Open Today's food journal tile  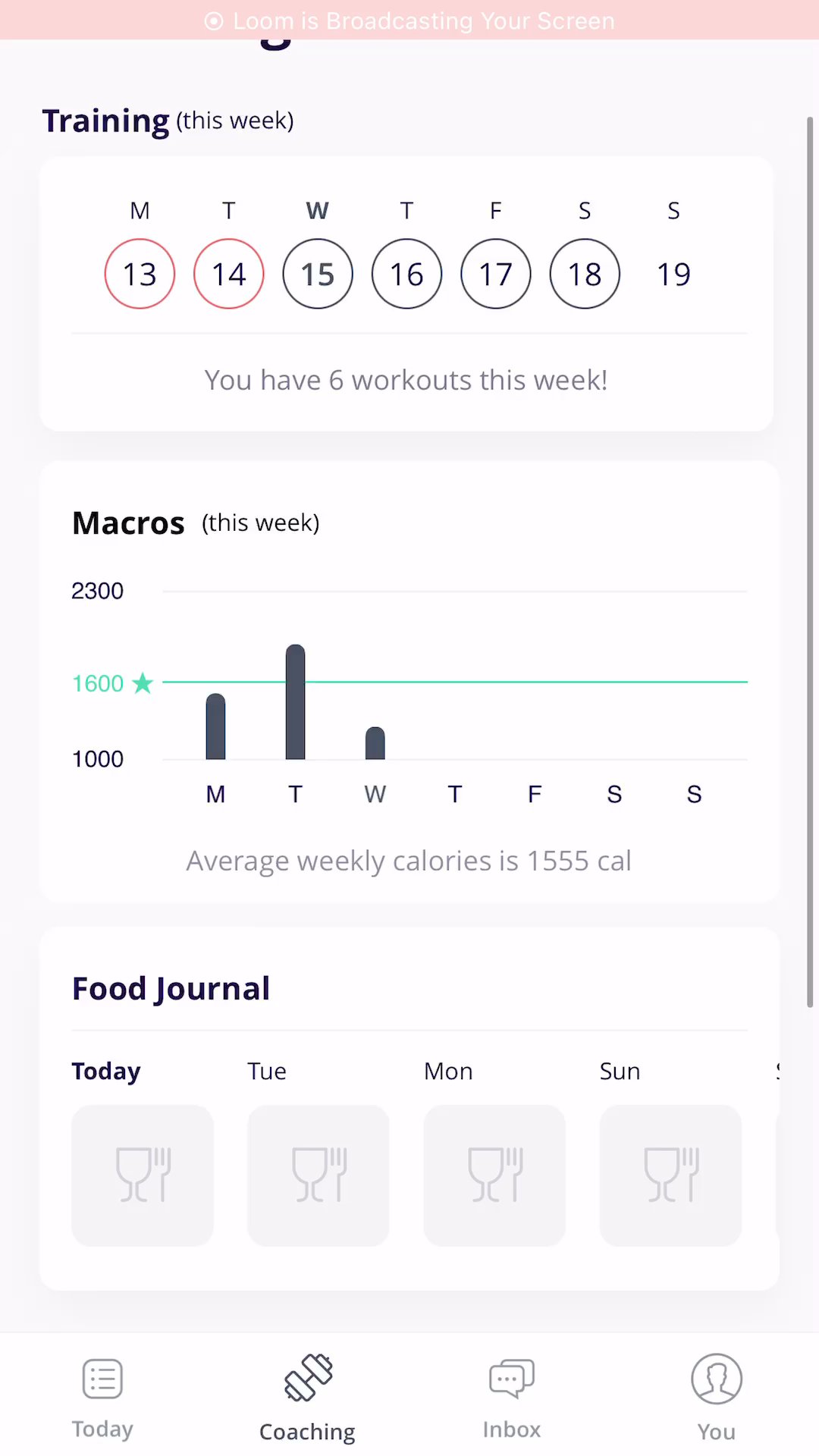coord(143,1175)
